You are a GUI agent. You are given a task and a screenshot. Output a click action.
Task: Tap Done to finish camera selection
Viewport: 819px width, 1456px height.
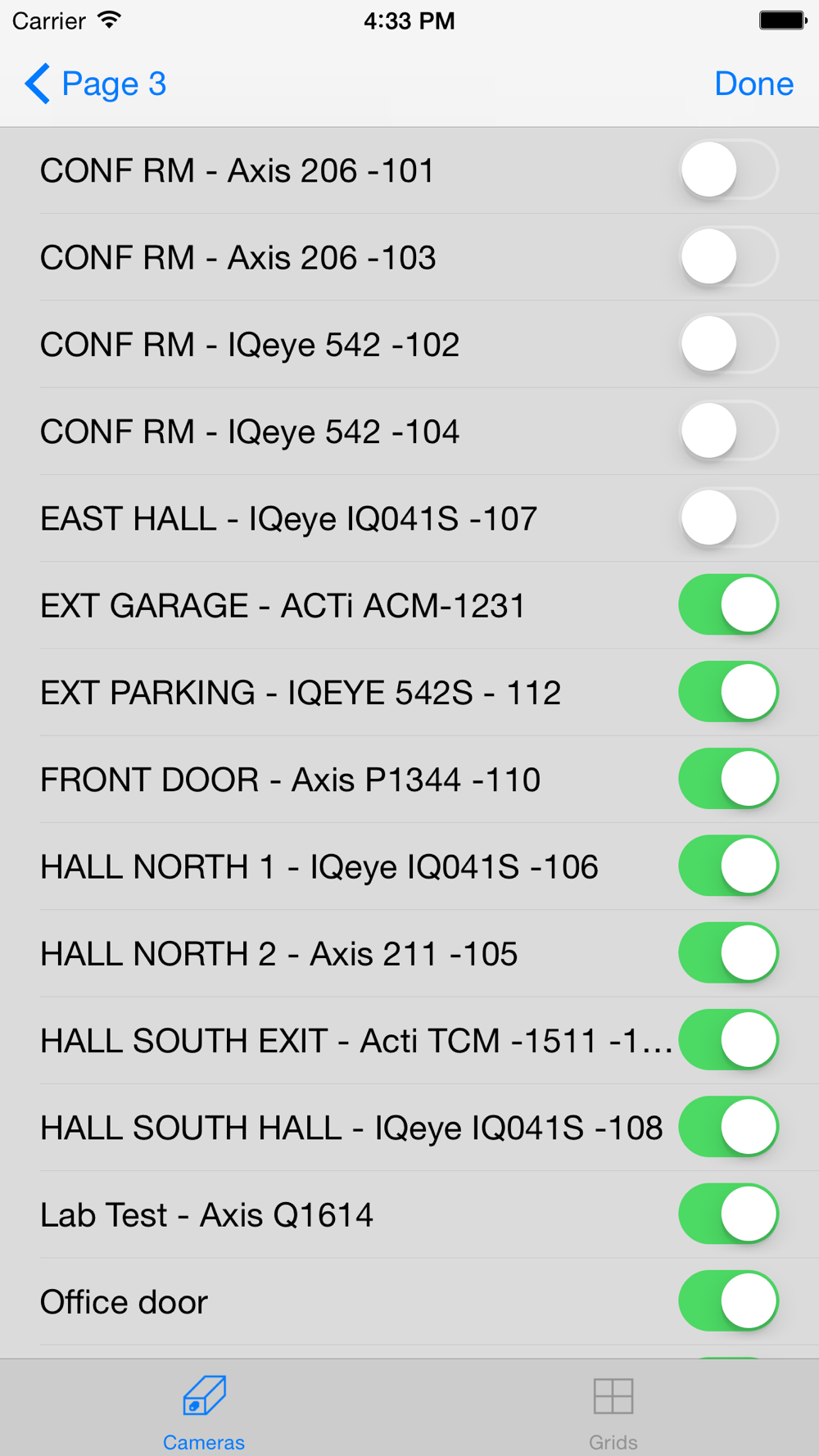click(x=753, y=84)
